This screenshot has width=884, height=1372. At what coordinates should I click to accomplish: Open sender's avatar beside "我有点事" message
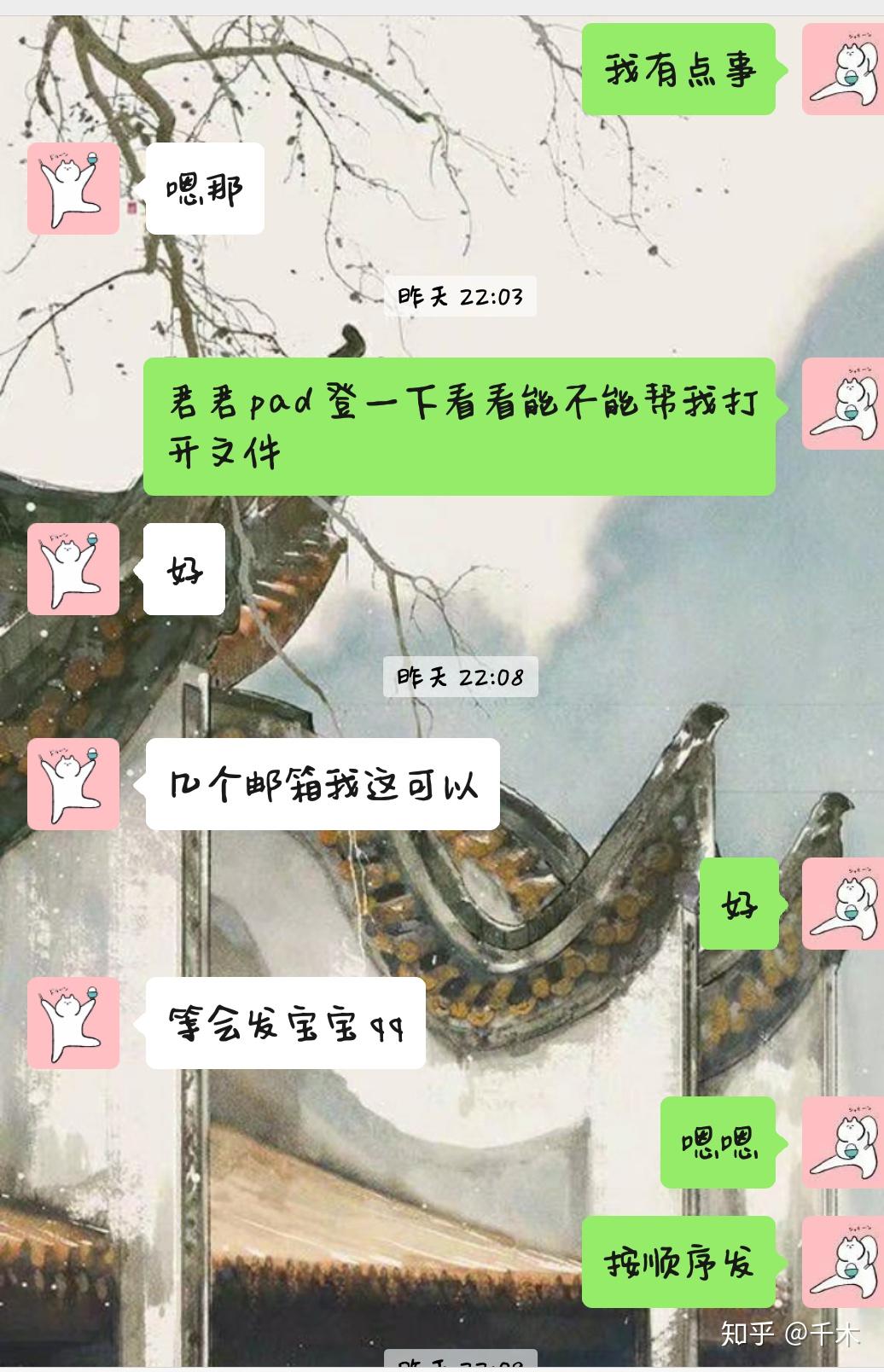pos(842,70)
